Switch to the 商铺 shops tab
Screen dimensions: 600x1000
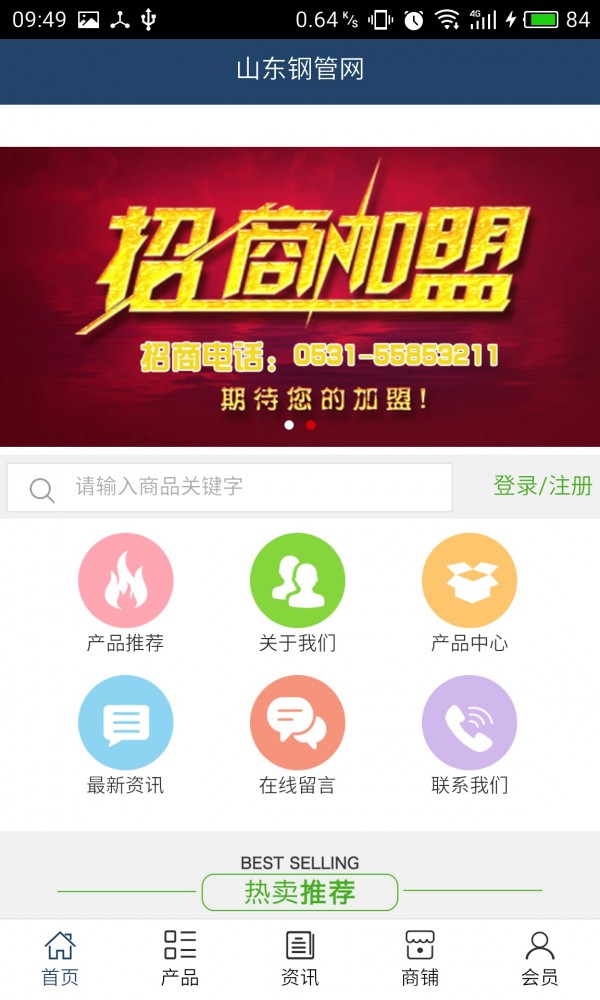(x=420, y=959)
